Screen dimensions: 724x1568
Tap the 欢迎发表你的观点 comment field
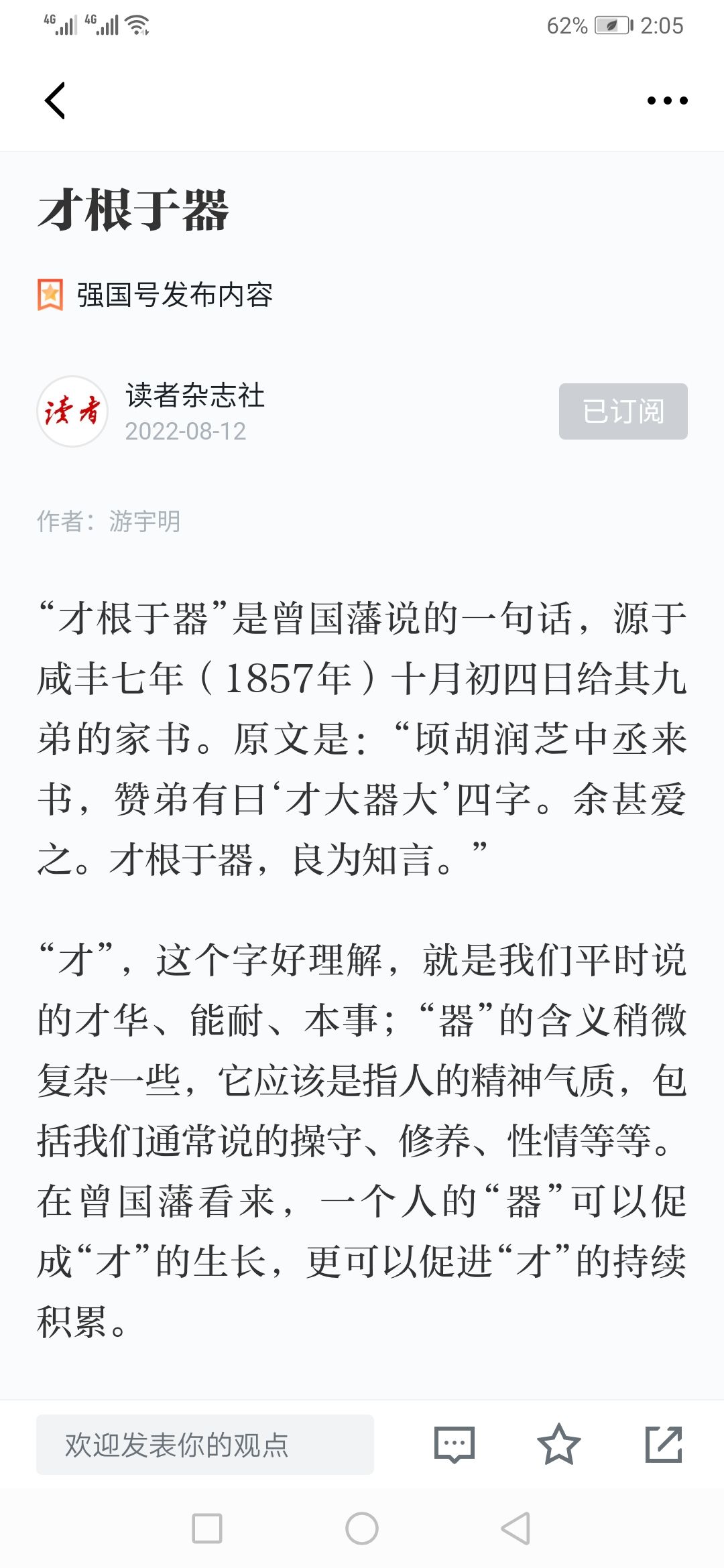[x=205, y=1445]
